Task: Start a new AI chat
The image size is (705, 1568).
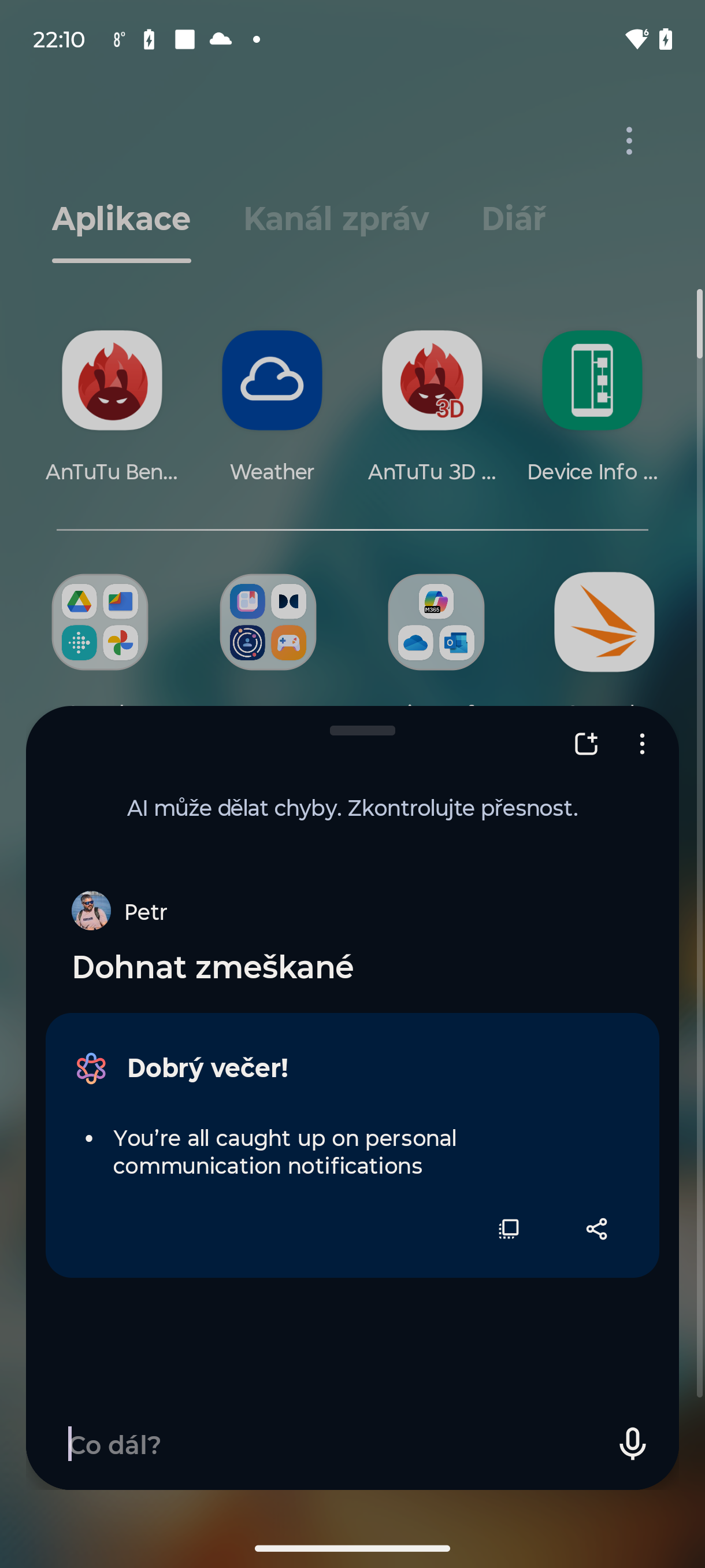Action: (x=587, y=744)
